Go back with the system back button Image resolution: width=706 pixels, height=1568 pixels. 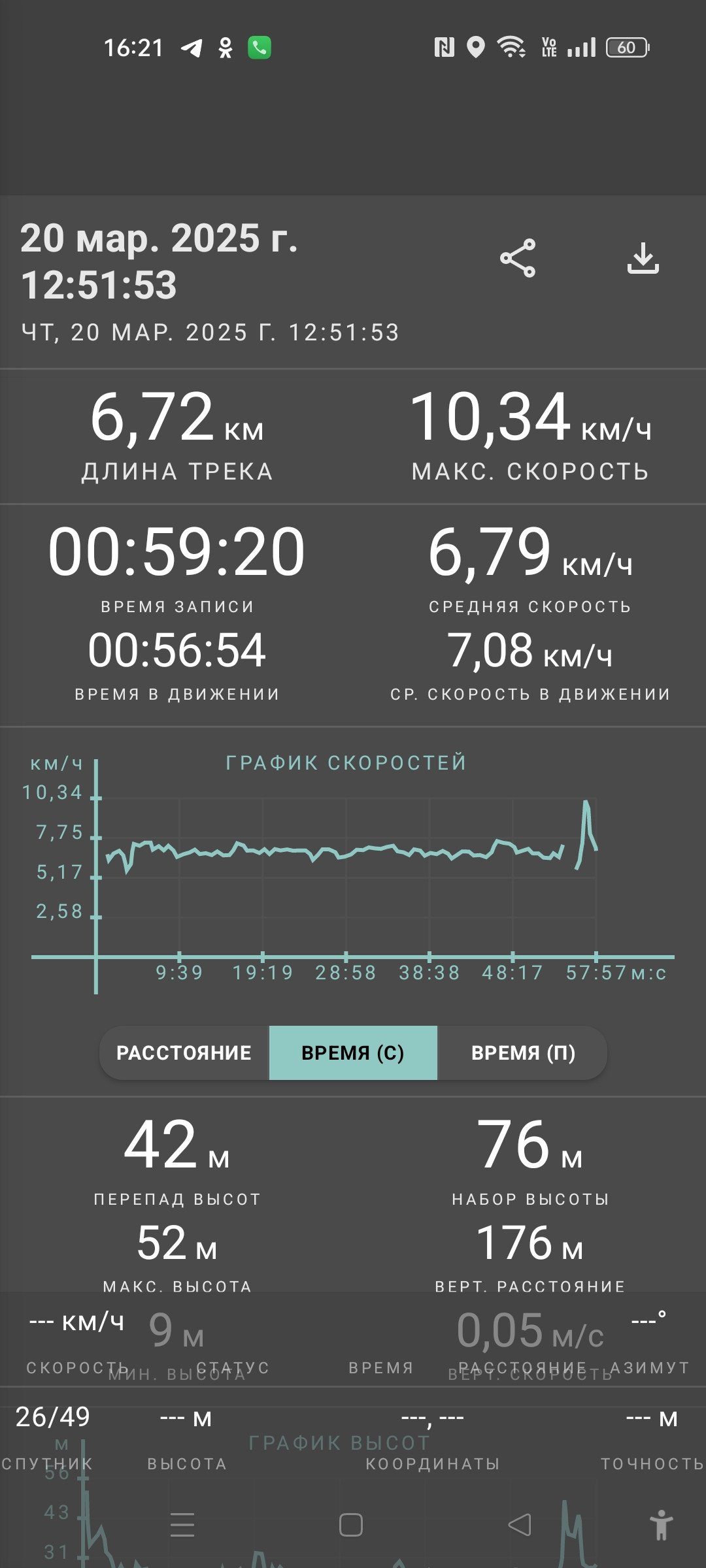tap(520, 1526)
